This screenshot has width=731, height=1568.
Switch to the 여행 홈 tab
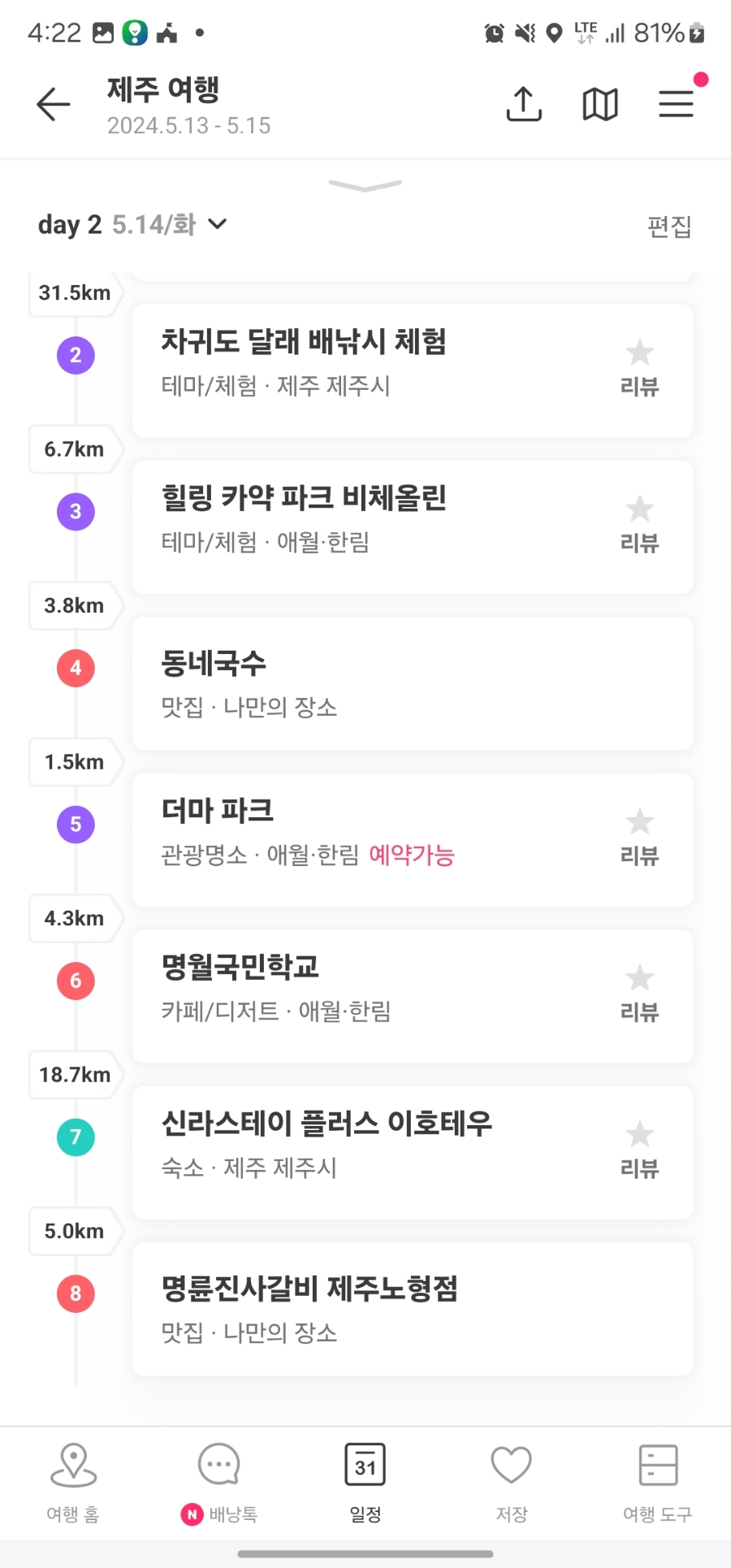[73, 1483]
